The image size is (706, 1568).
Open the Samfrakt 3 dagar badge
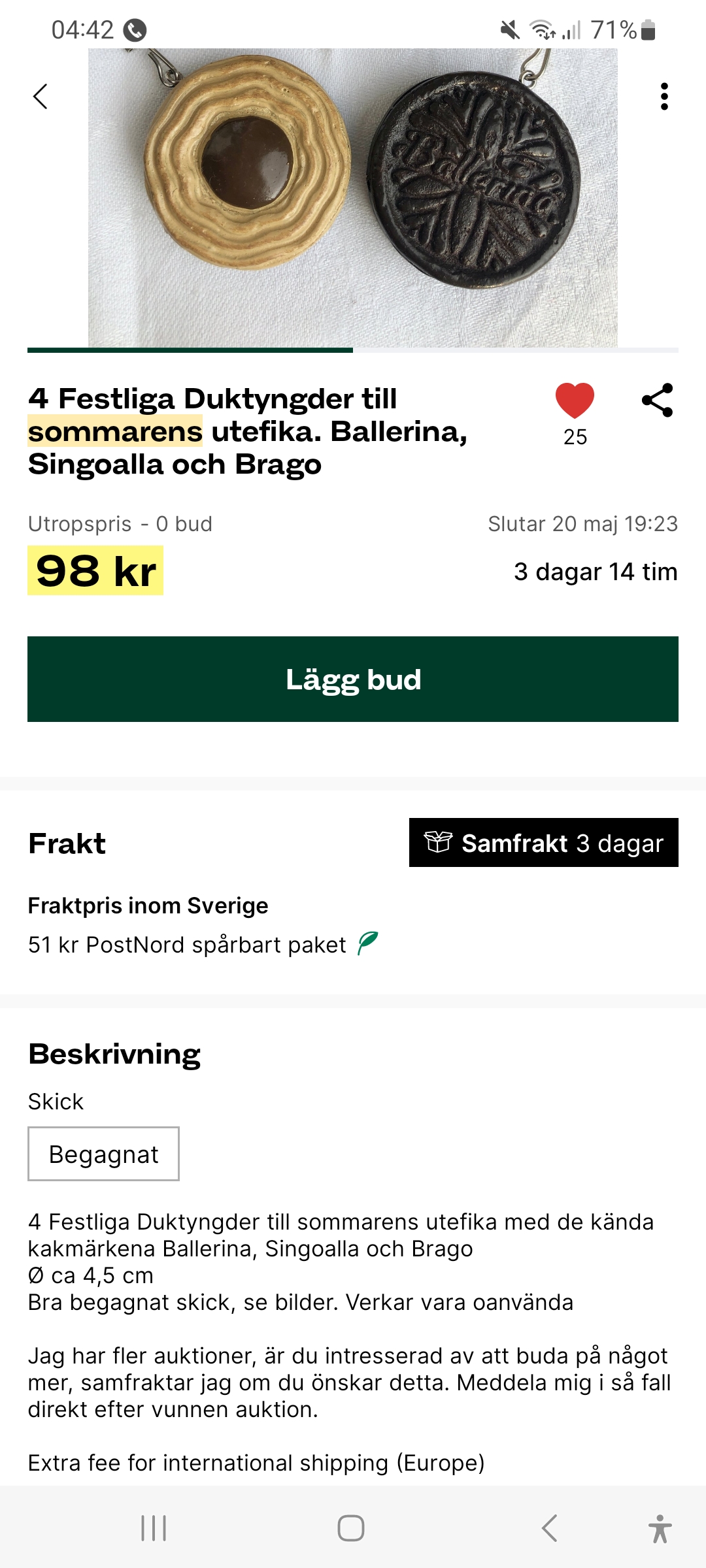click(x=543, y=843)
